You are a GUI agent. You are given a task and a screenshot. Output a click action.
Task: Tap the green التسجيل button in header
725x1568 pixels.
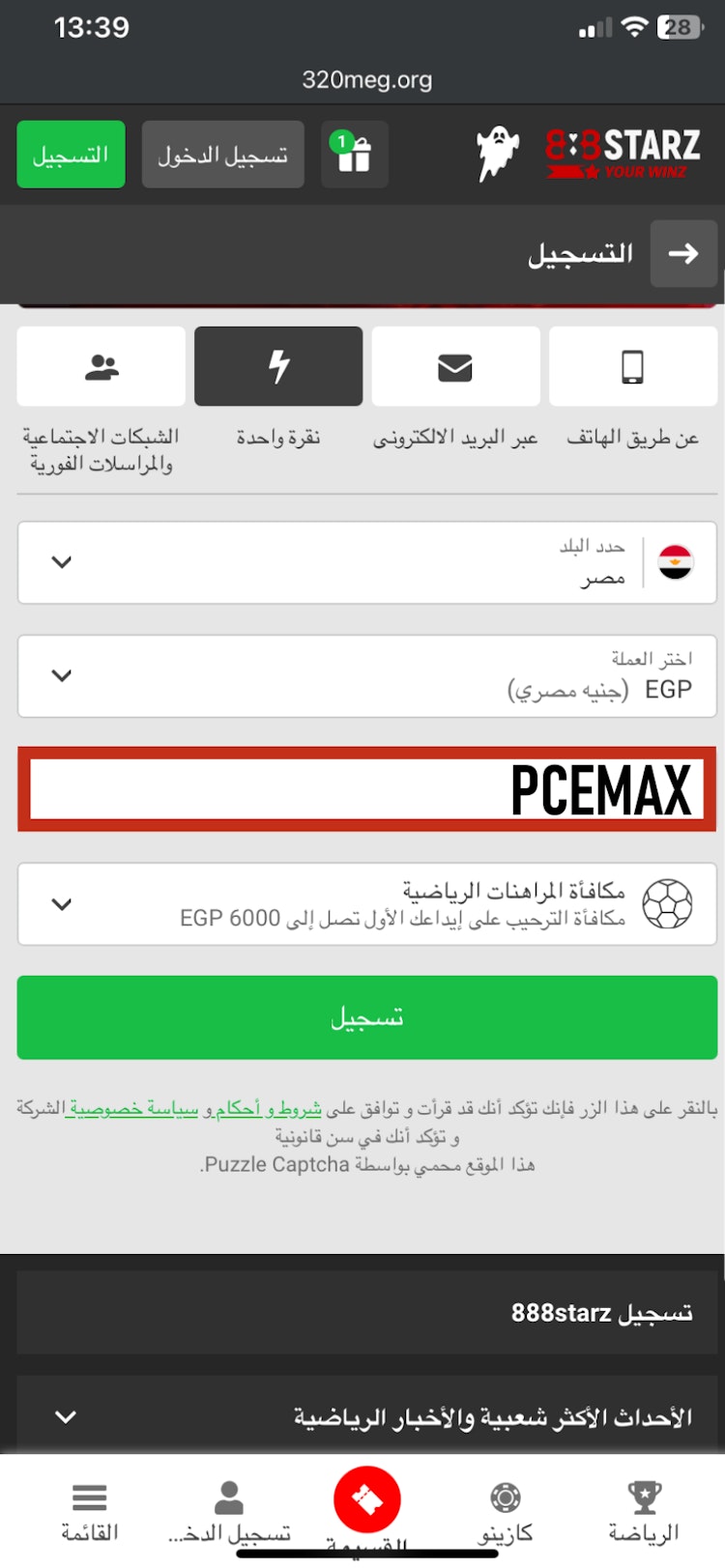coord(71,155)
